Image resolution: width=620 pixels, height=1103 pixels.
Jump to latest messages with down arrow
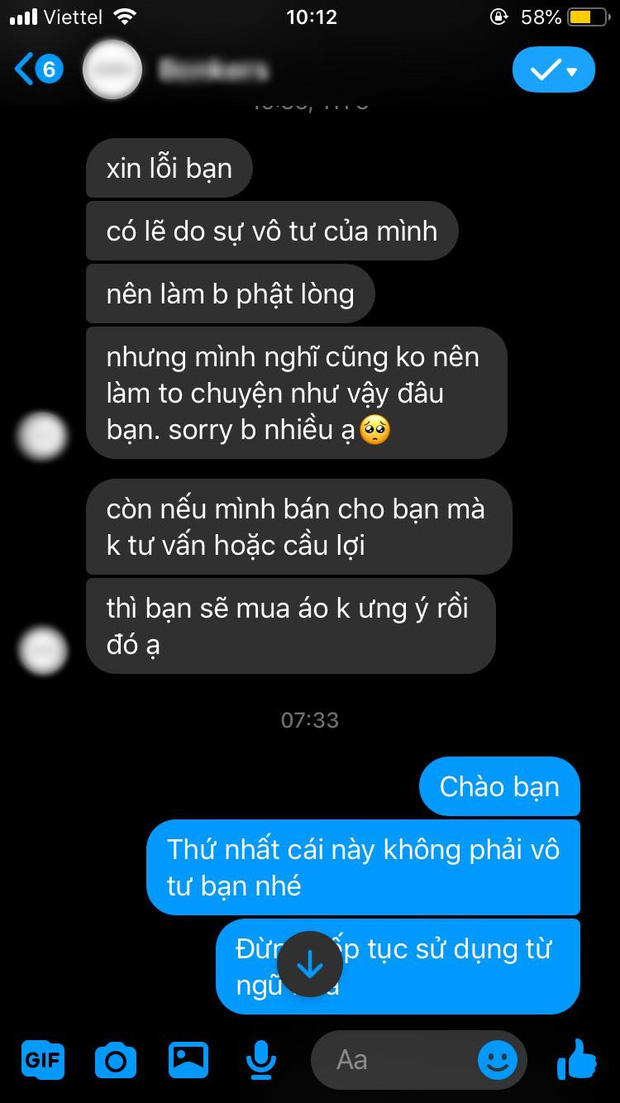[x=310, y=963]
